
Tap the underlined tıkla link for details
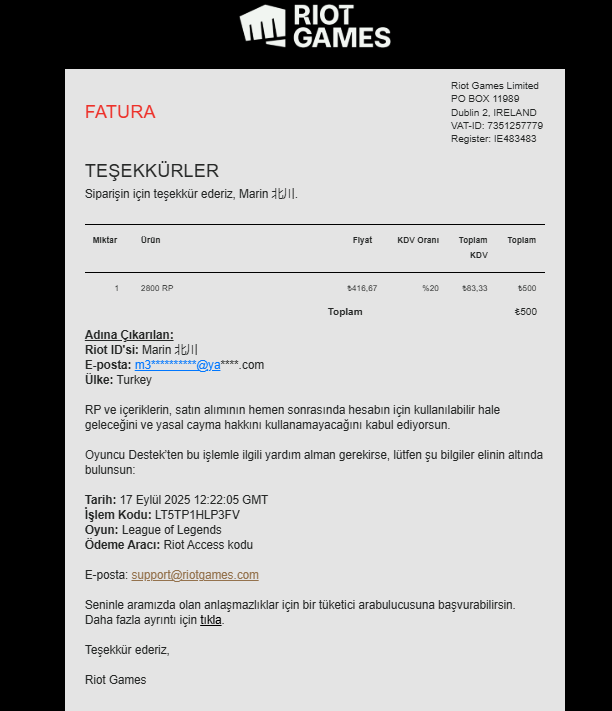pos(211,620)
